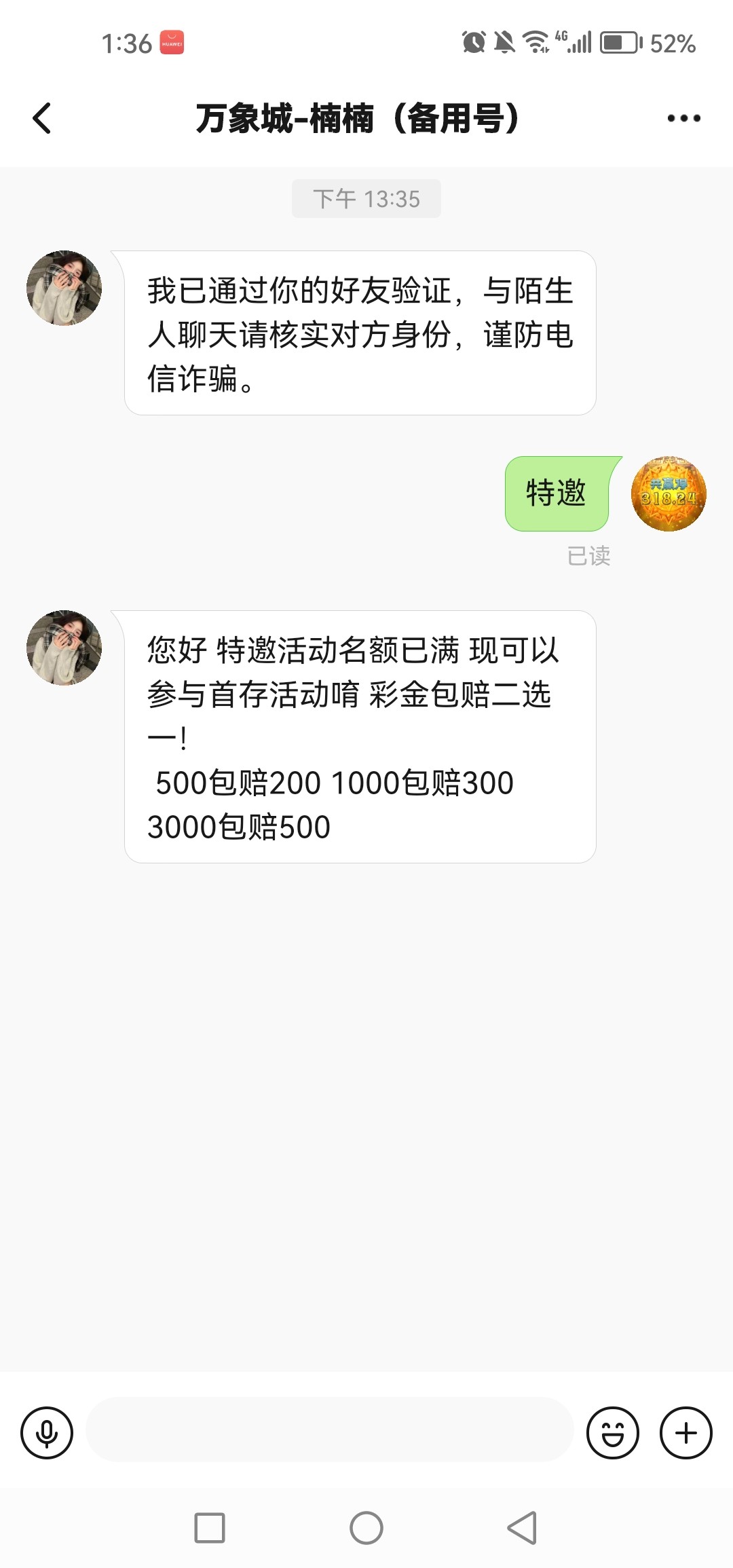
Task: Open the plus attachments menu
Action: click(685, 1433)
